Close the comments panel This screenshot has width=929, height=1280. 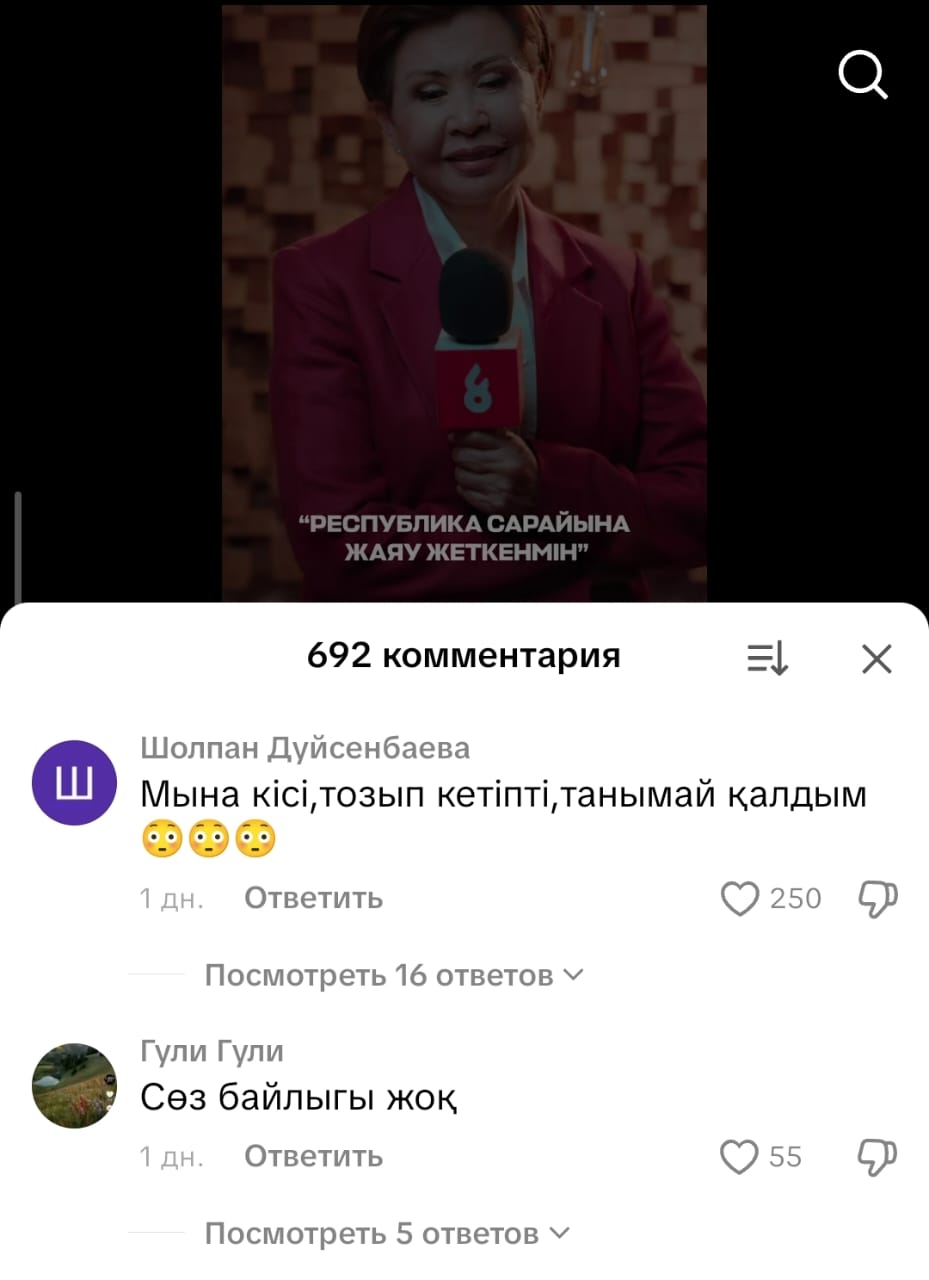(876, 658)
